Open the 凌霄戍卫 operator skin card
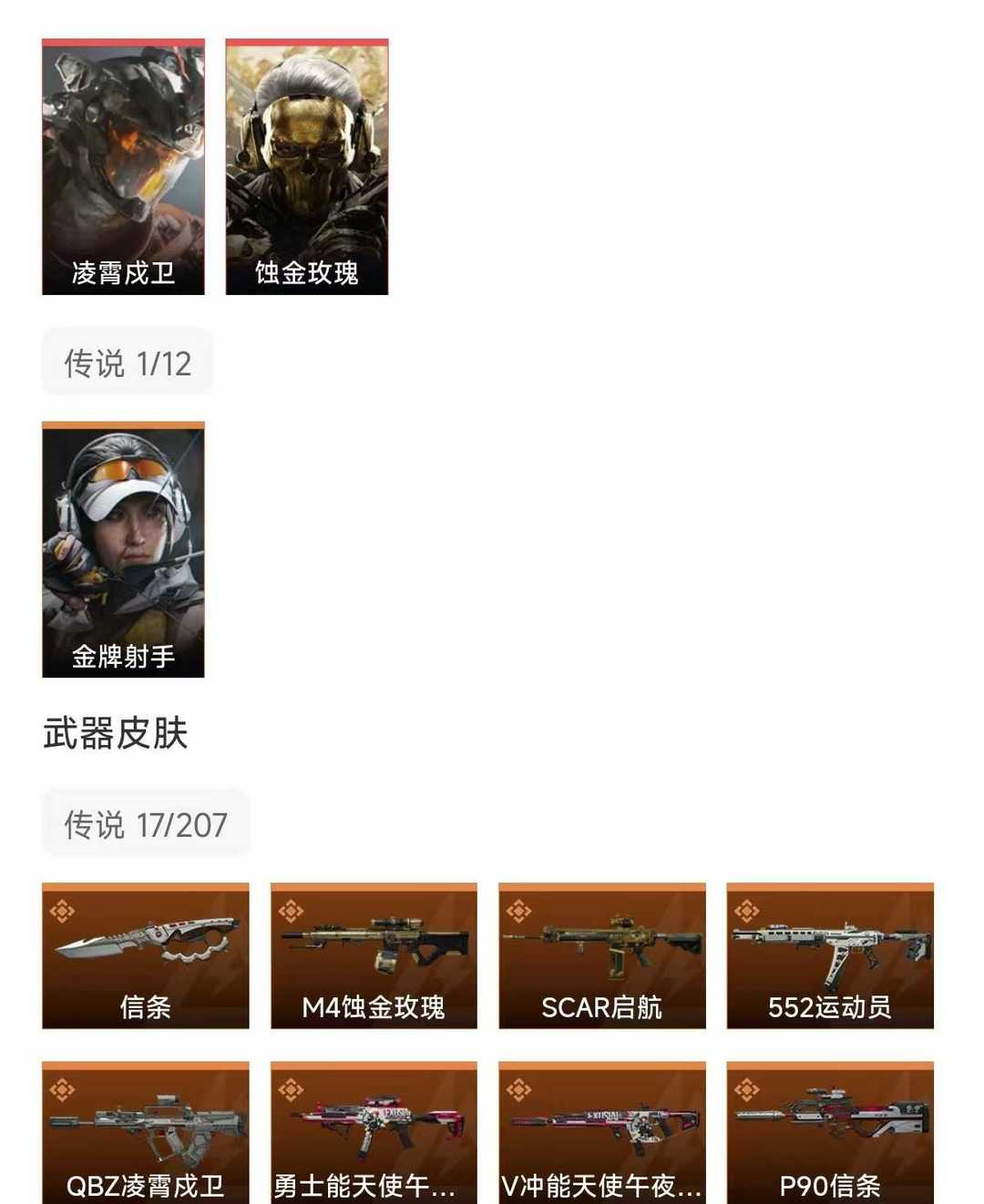Screen dimensions: 984x1204 coord(123,167)
